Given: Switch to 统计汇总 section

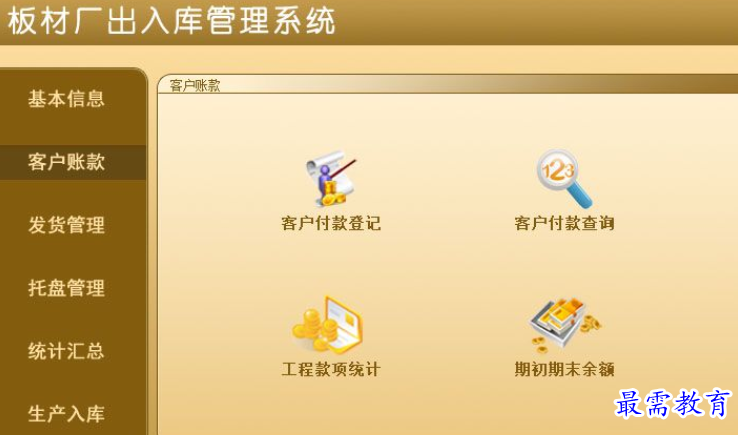Looking at the screenshot, I should click(x=66, y=351).
